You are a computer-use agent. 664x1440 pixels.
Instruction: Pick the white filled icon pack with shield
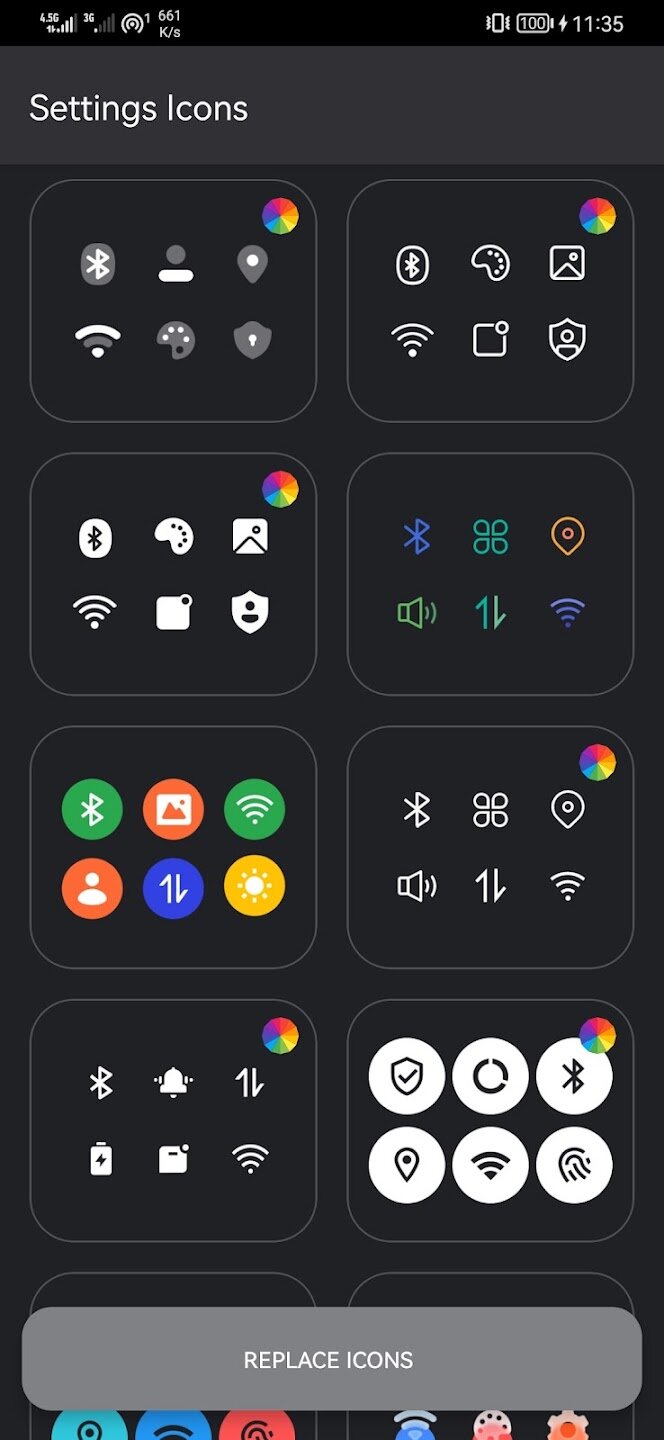coord(173,574)
